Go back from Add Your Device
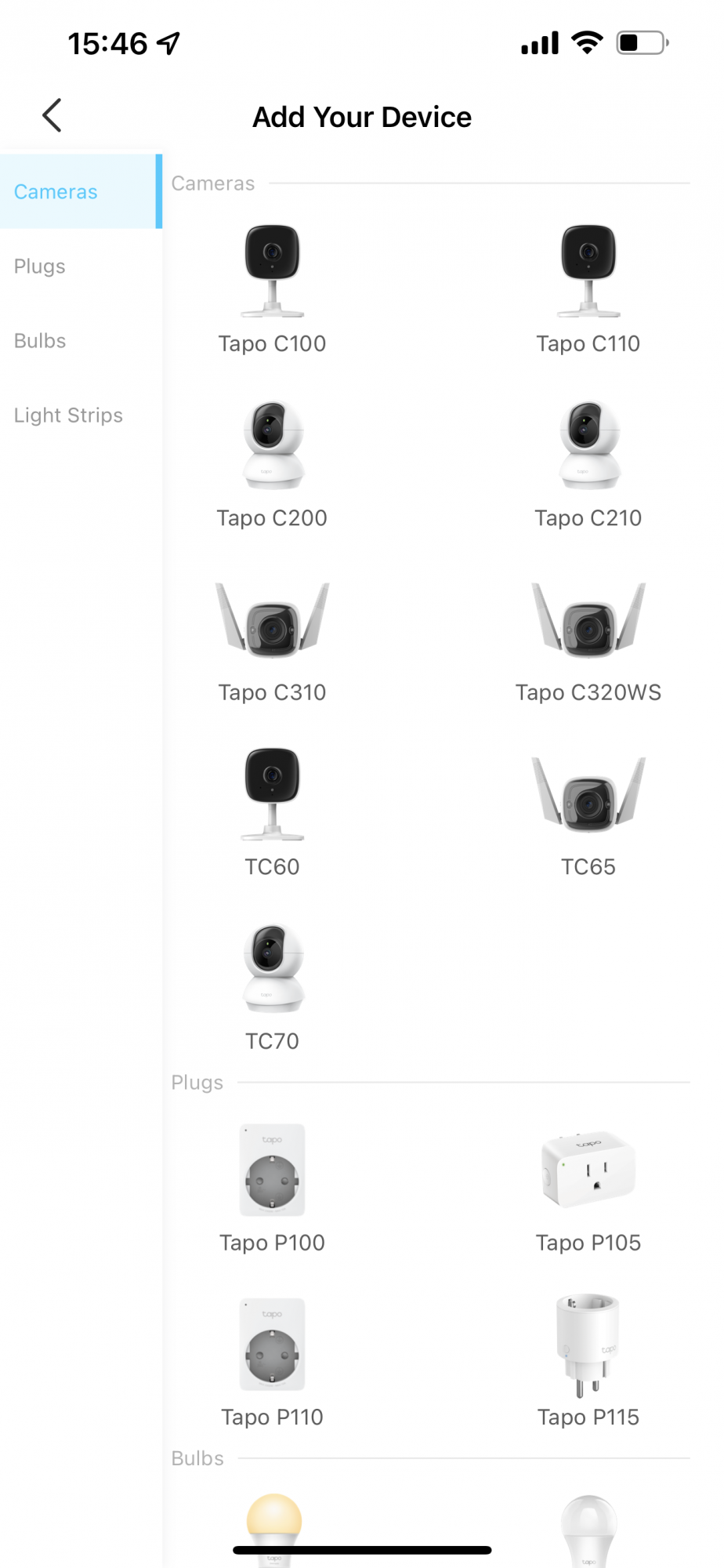 coord(52,116)
